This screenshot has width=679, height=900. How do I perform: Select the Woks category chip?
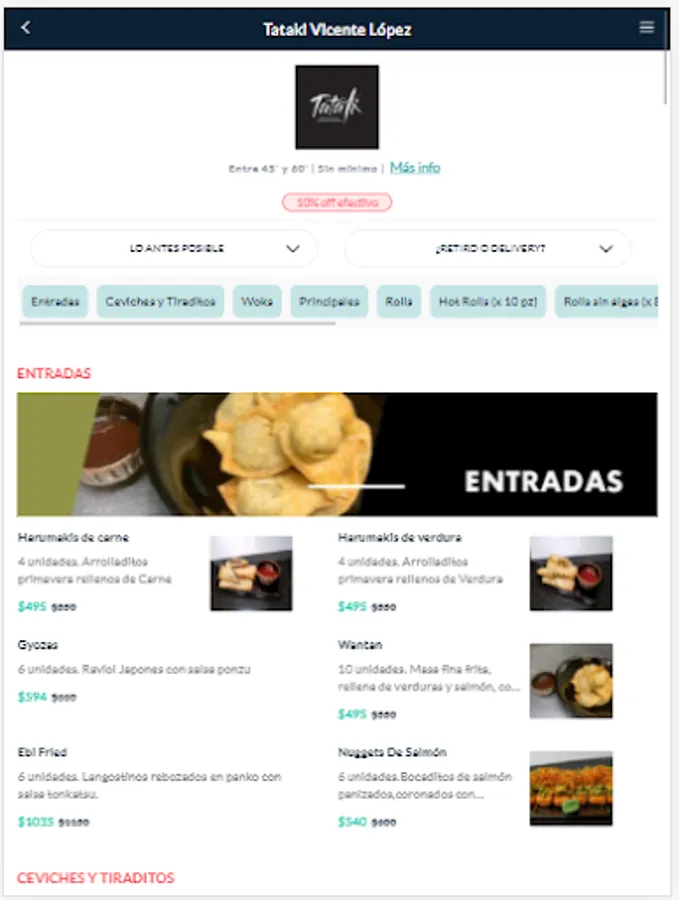pyautogui.click(x=257, y=301)
